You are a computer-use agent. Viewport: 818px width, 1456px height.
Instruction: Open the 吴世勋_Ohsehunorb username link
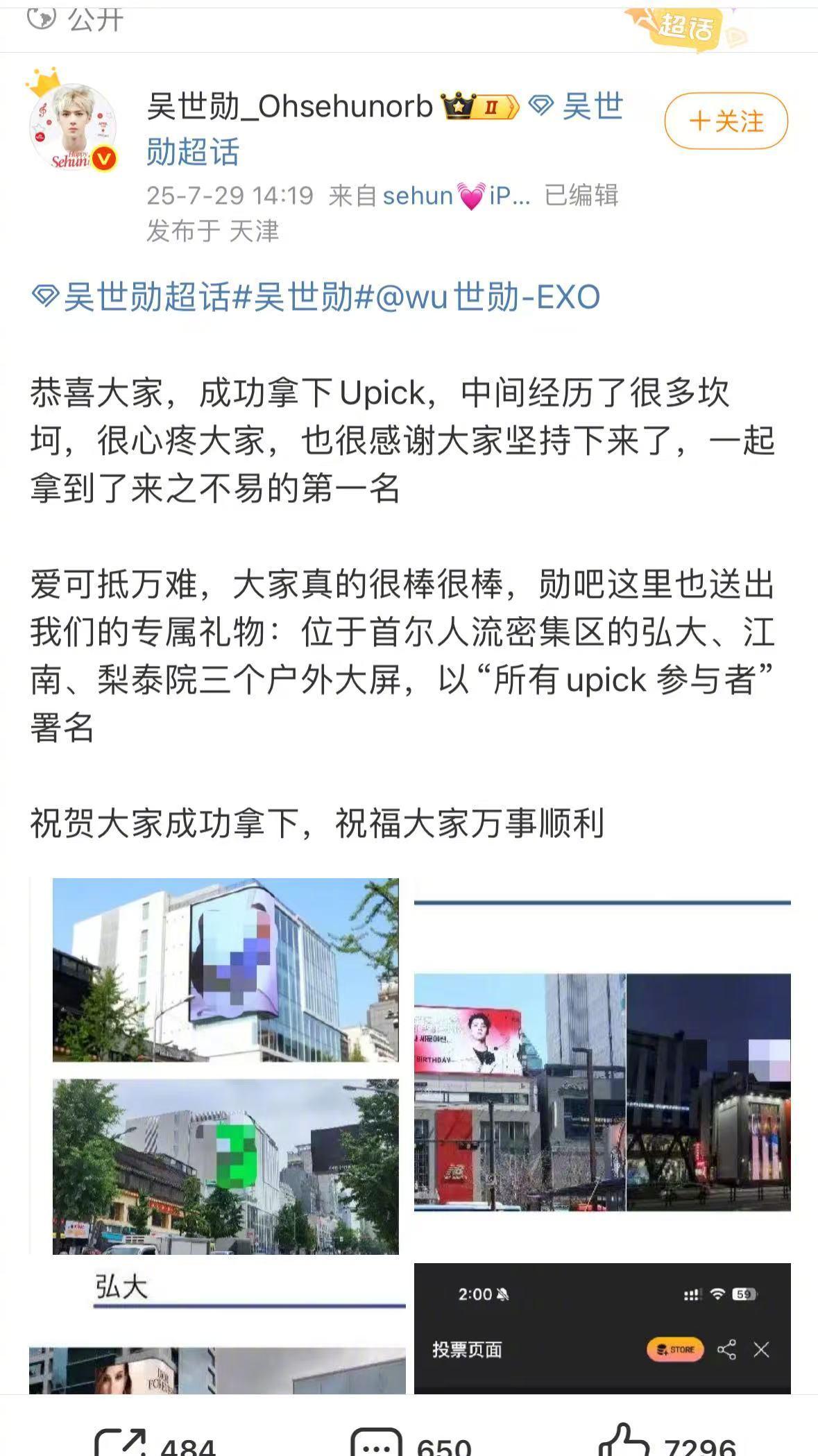pyautogui.click(x=290, y=107)
